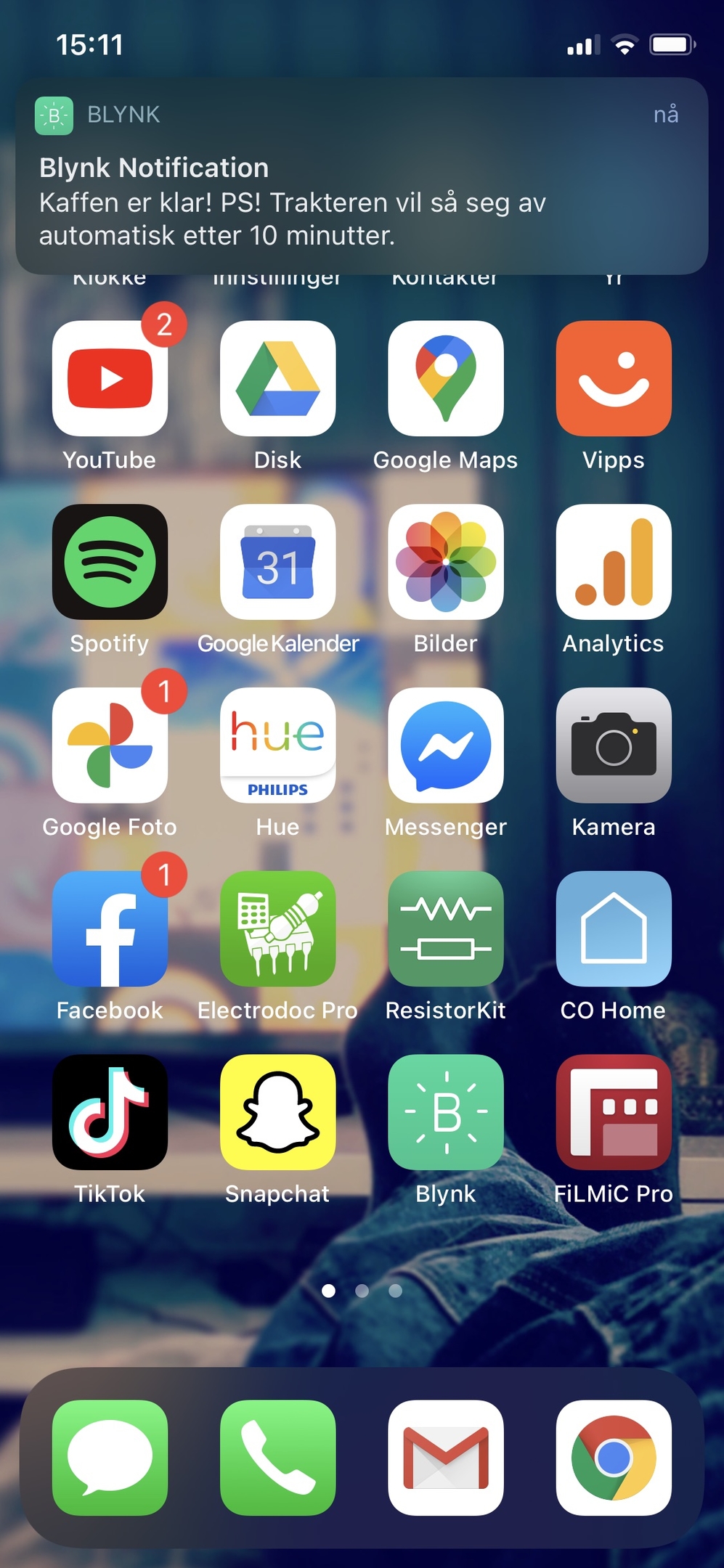Open Google Maps
The height and width of the screenshot is (1568, 724).
pyautogui.click(x=446, y=378)
